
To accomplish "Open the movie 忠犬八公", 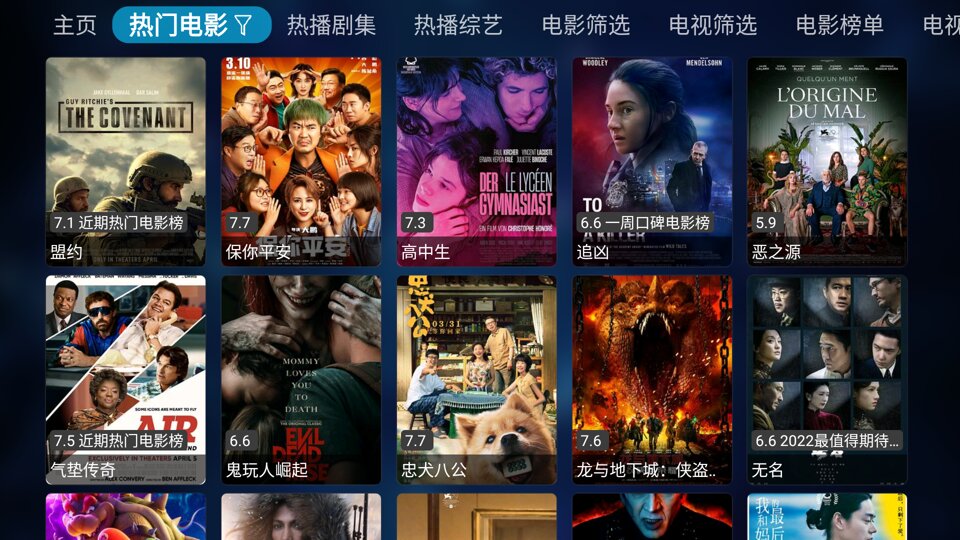I will [x=476, y=378].
